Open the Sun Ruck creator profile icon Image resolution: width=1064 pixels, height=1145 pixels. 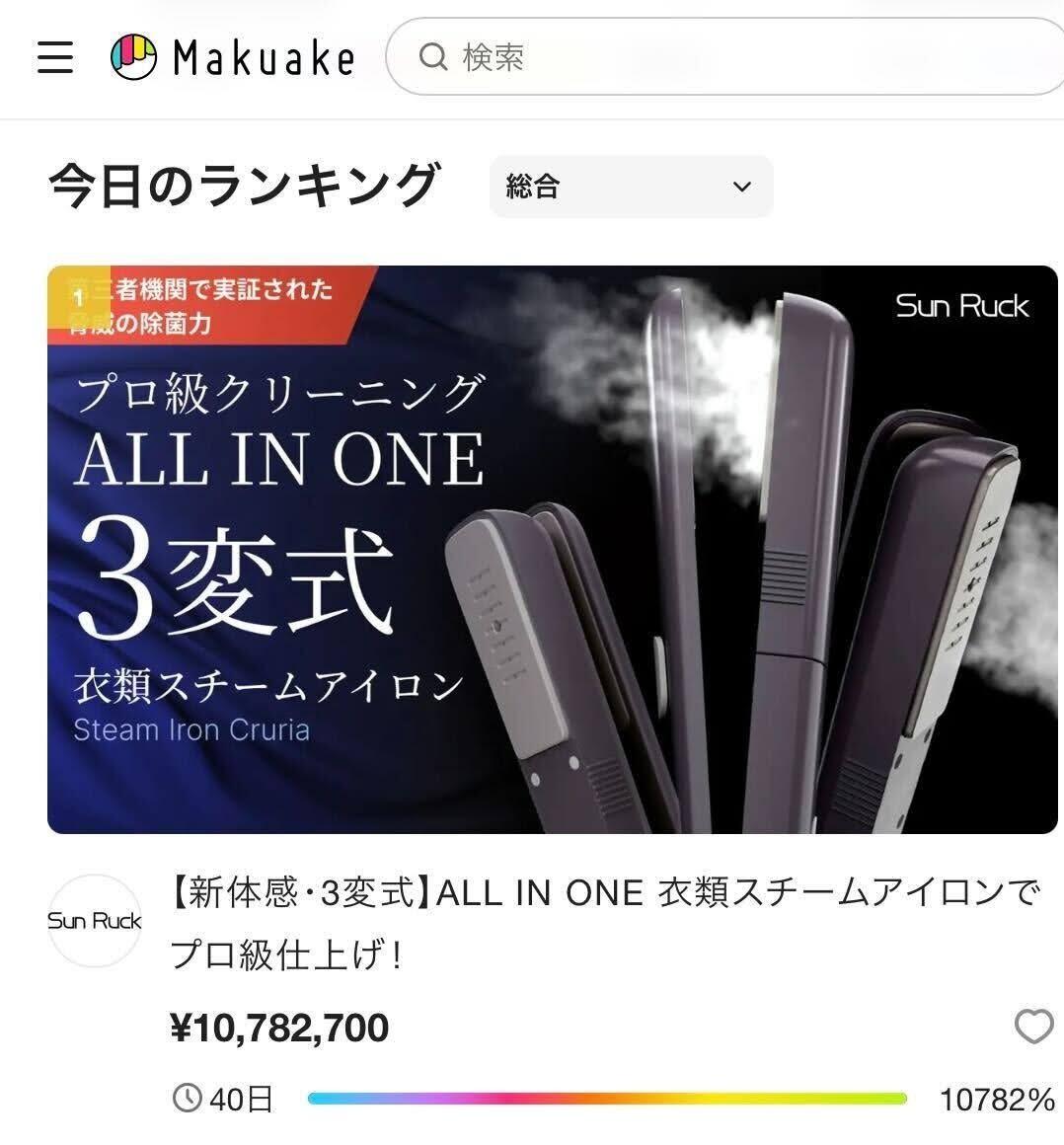[x=95, y=921]
